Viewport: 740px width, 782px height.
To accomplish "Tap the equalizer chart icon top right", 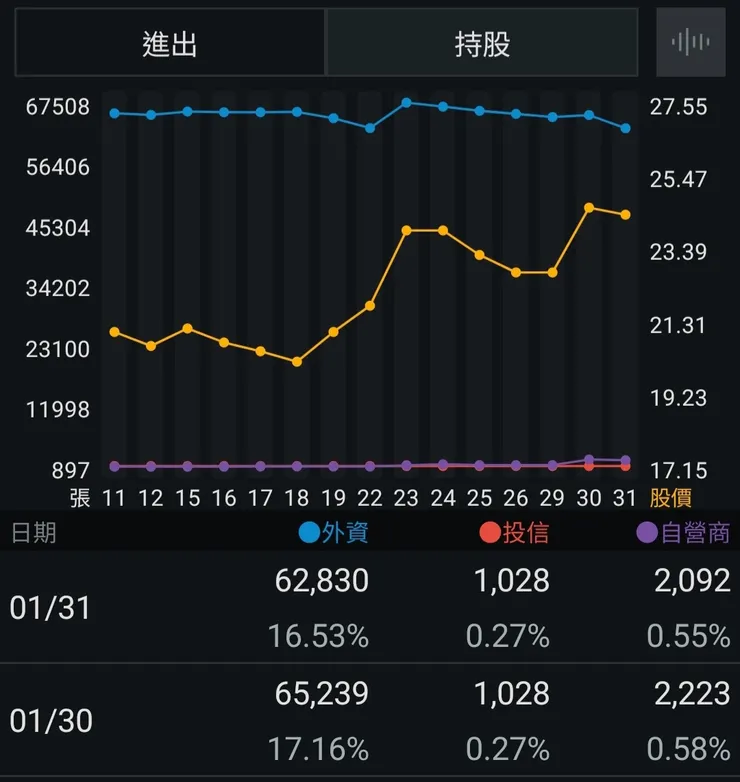I will pos(690,42).
